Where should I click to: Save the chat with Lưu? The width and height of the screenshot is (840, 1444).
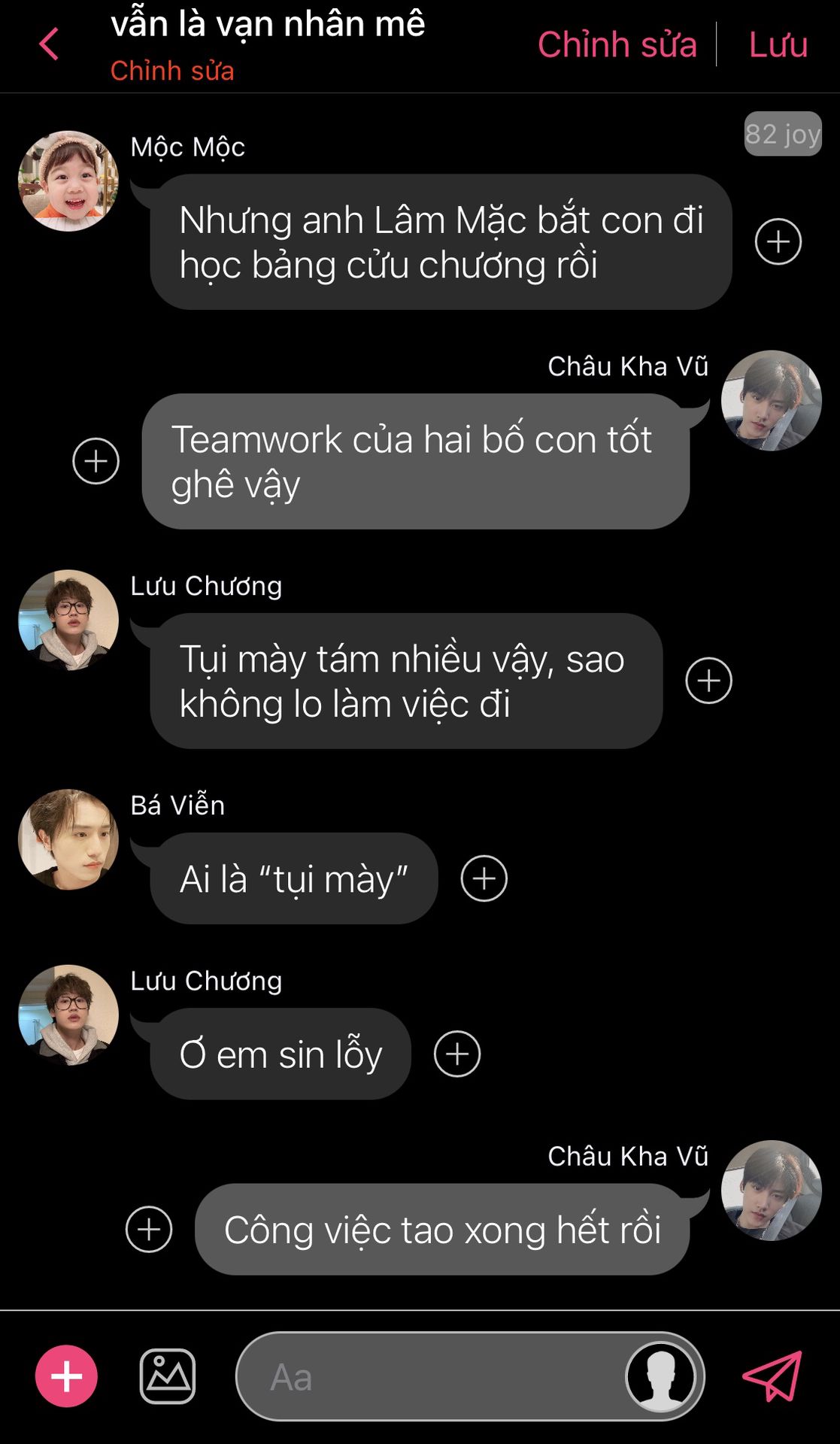click(x=778, y=44)
